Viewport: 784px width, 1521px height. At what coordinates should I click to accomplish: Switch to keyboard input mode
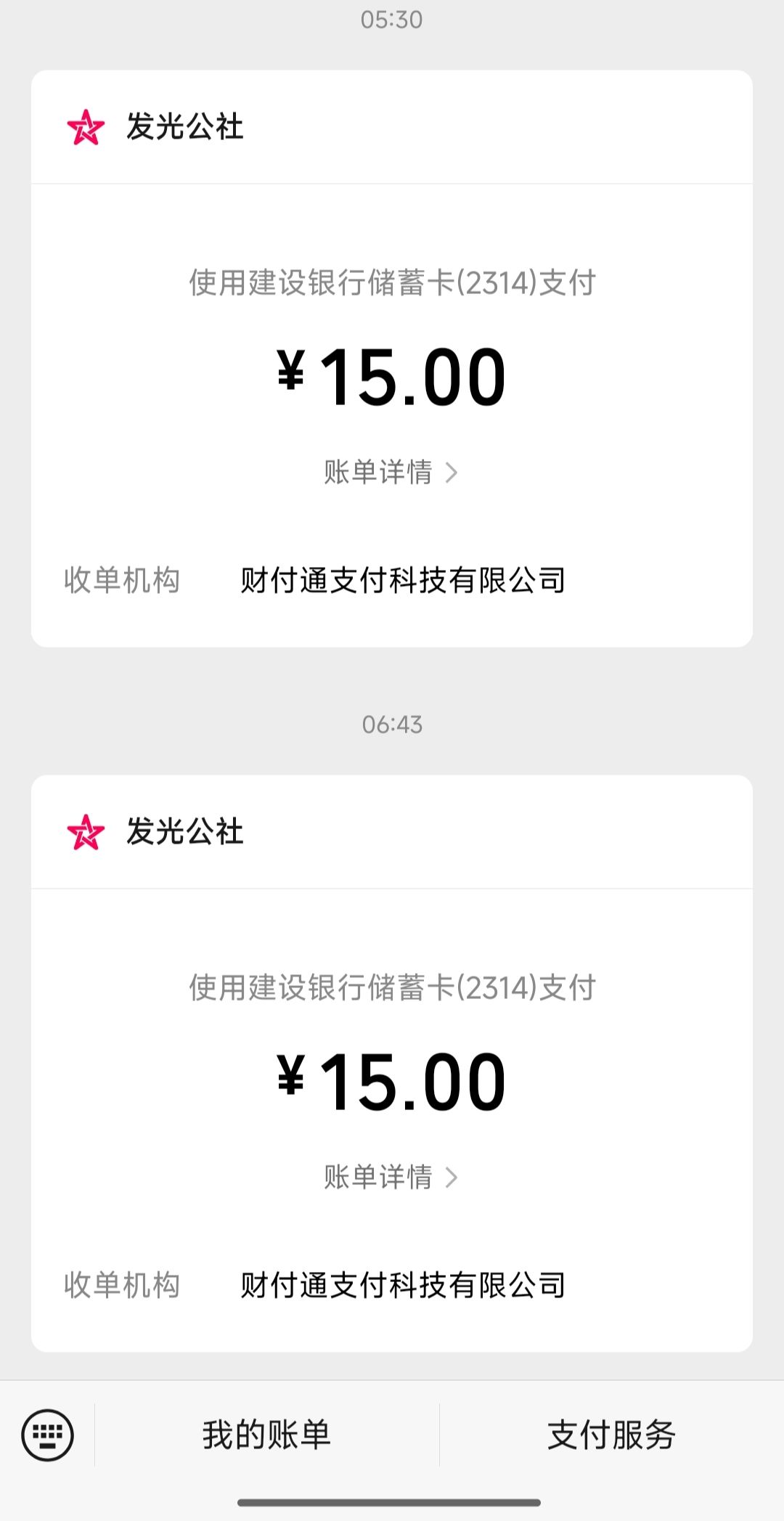(x=47, y=1435)
